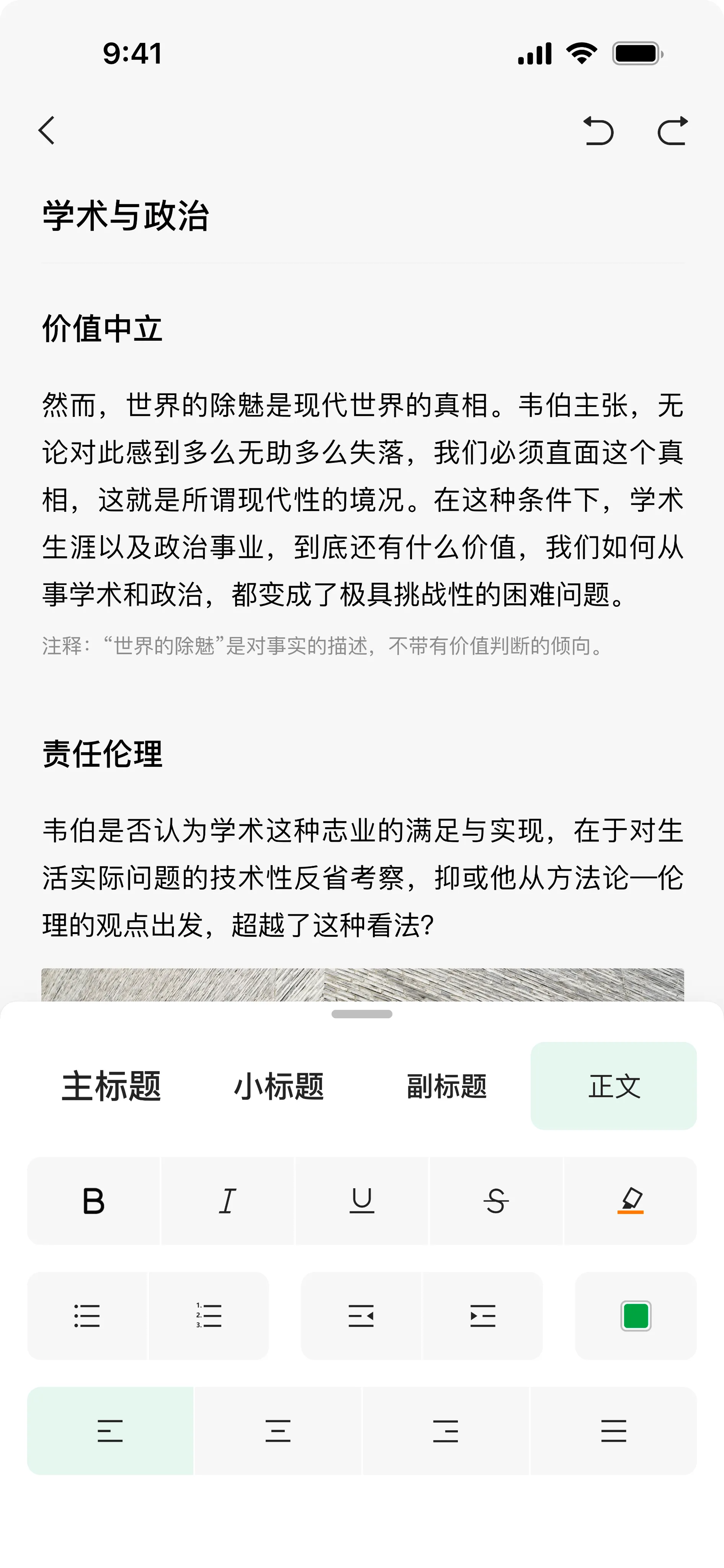Go back using the back arrow
This screenshot has height=1568, width=724.
pos(47,130)
